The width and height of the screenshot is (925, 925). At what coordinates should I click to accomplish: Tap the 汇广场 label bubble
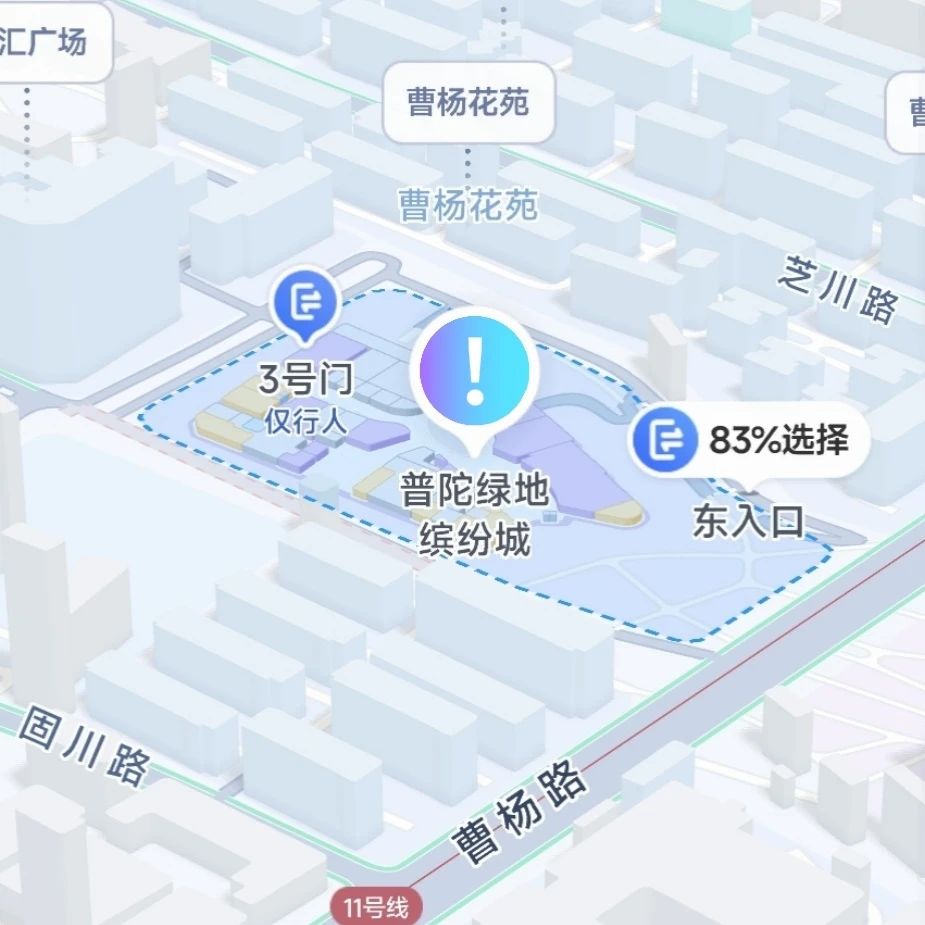click(x=45, y=42)
